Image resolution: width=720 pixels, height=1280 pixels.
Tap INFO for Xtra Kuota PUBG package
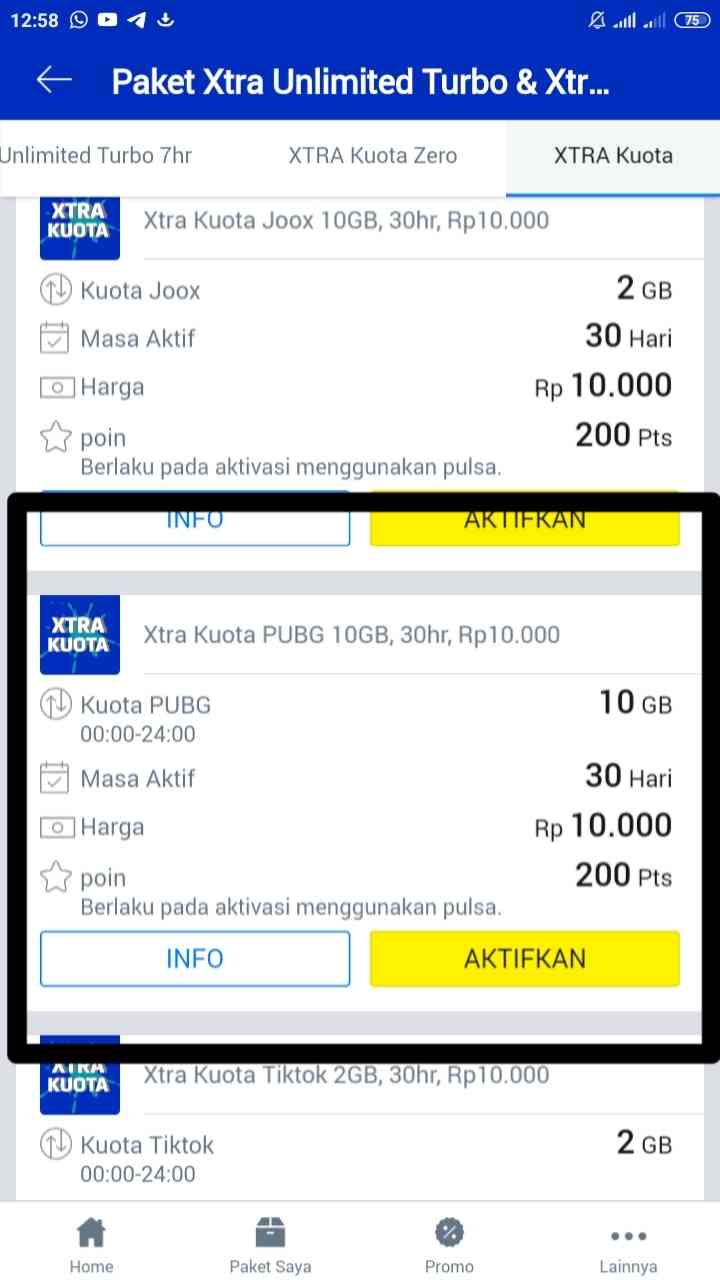click(x=195, y=959)
